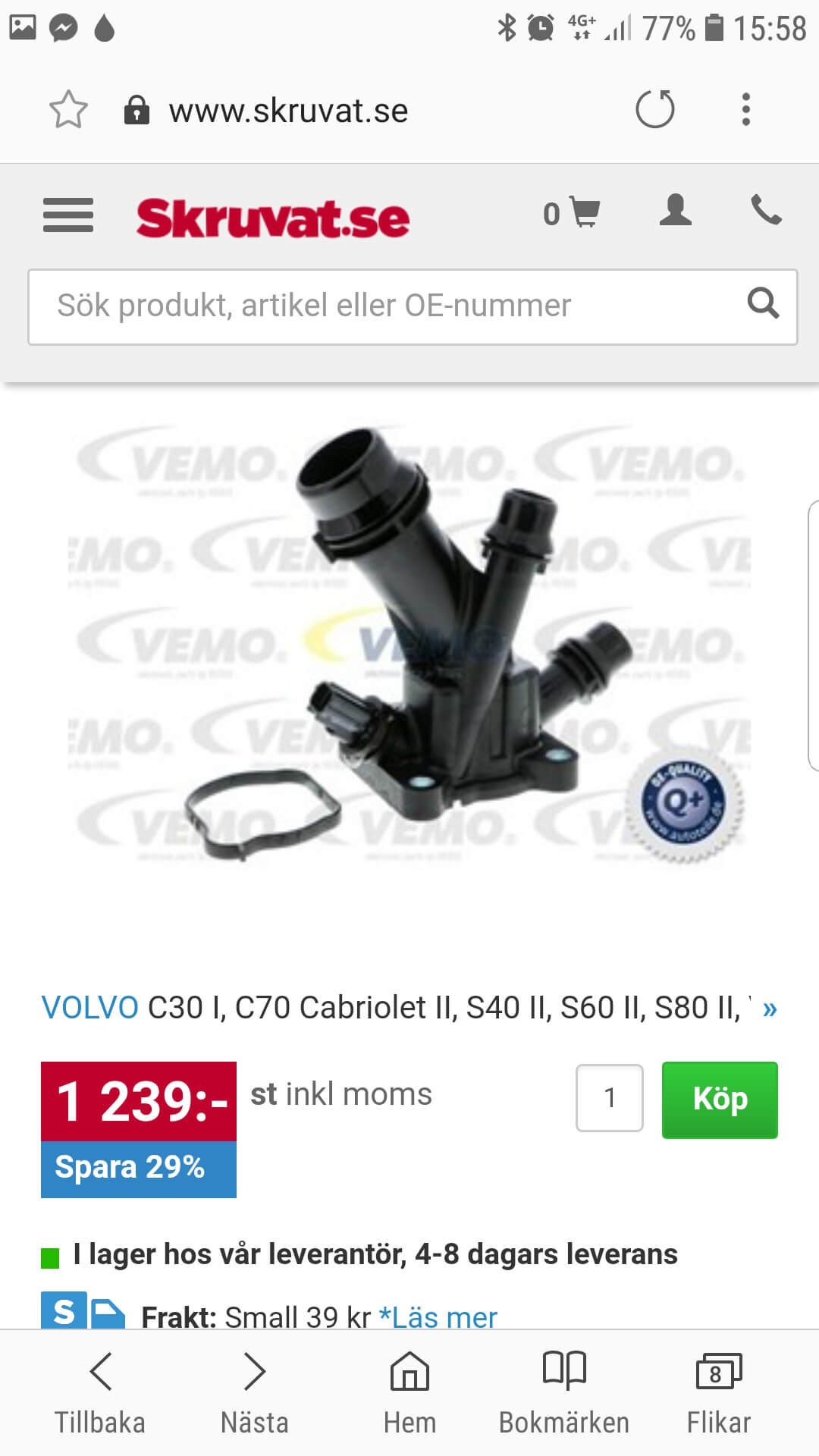Reload the current page
Image resolution: width=819 pixels, height=1456 pixels.
click(x=655, y=109)
